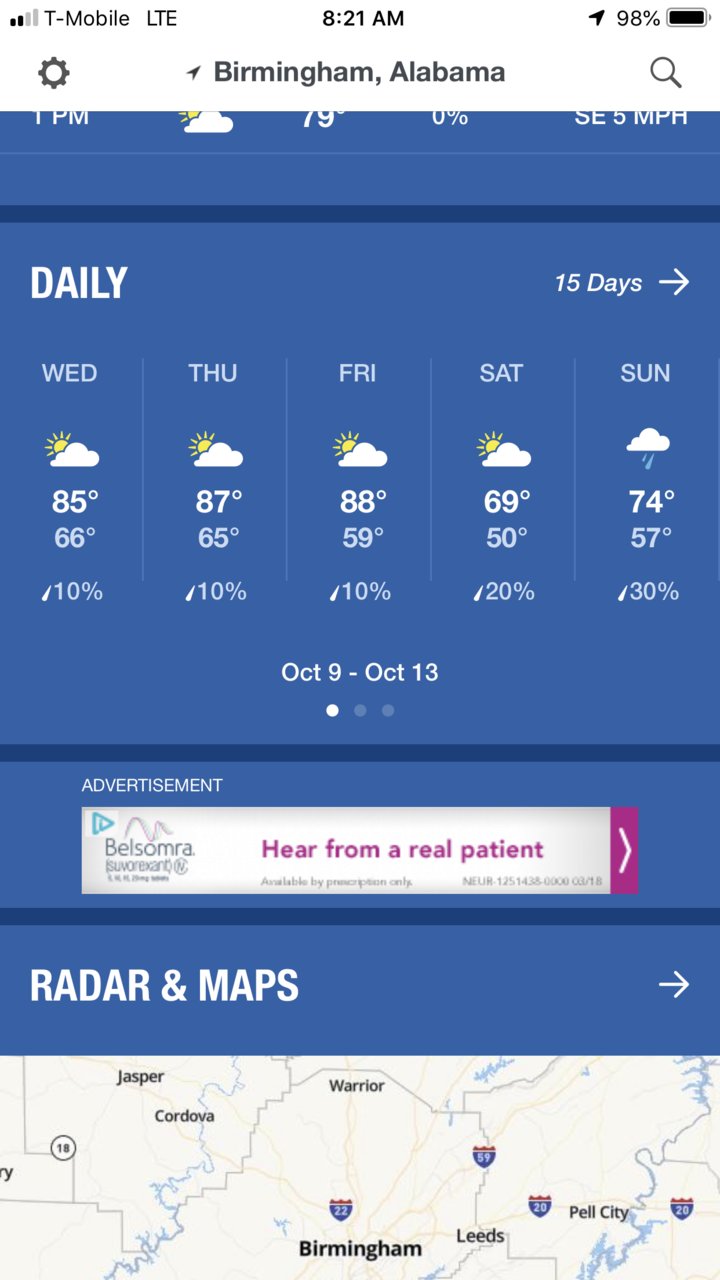720x1280 pixels.
Task: Open Radar & Maps section
Action: 360,986
